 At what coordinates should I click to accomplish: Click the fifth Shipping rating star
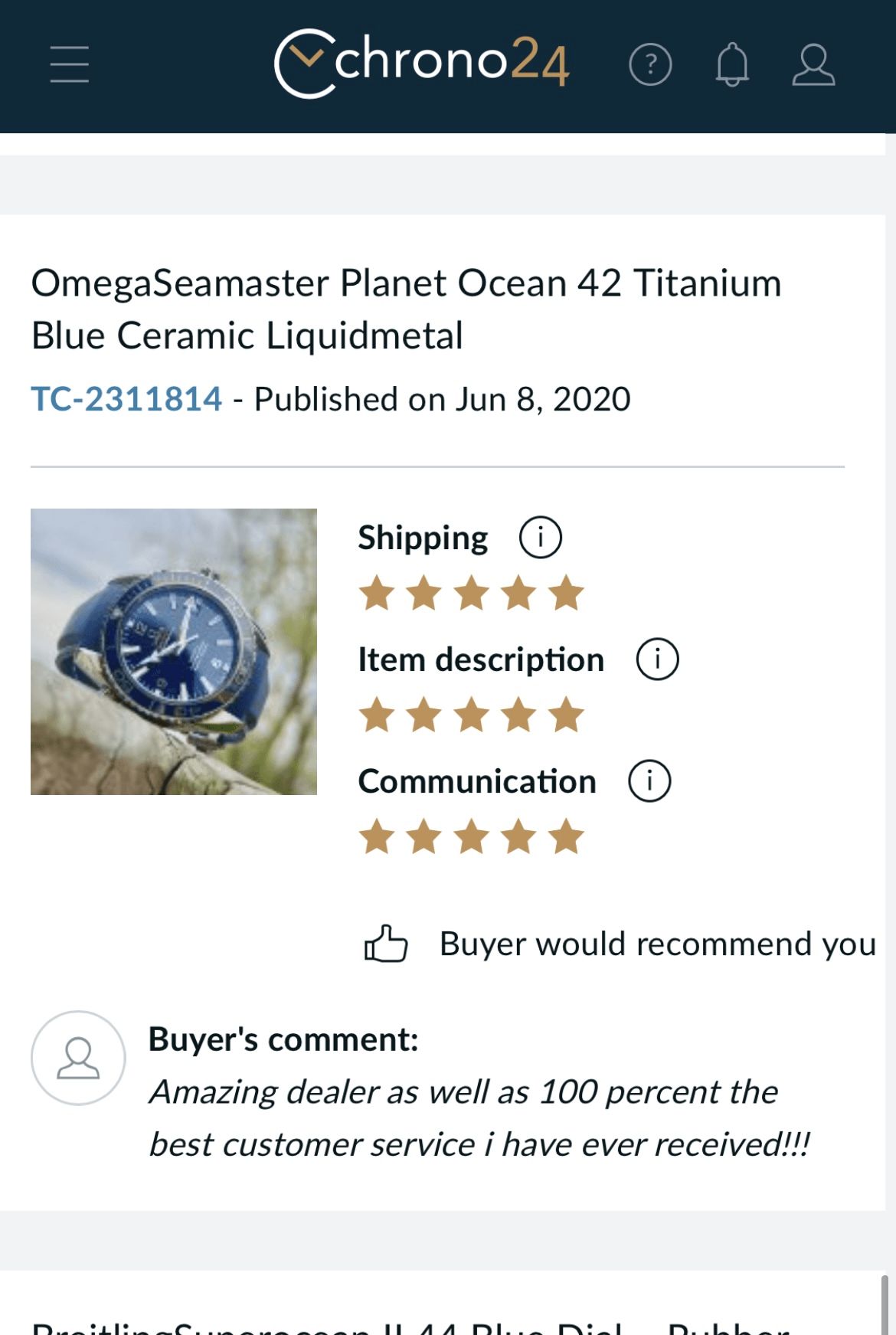click(564, 591)
